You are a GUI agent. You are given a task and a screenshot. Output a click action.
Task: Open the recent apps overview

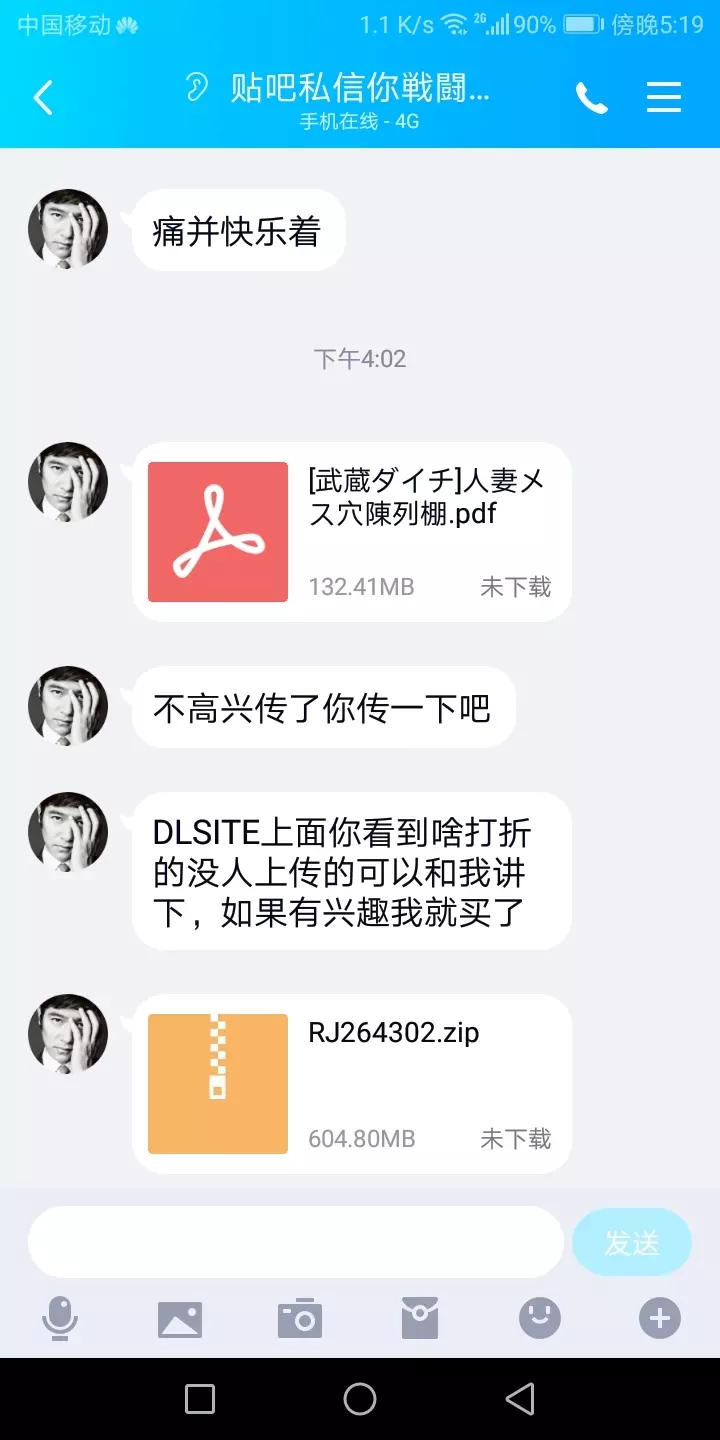pyautogui.click(x=200, y=1399)
